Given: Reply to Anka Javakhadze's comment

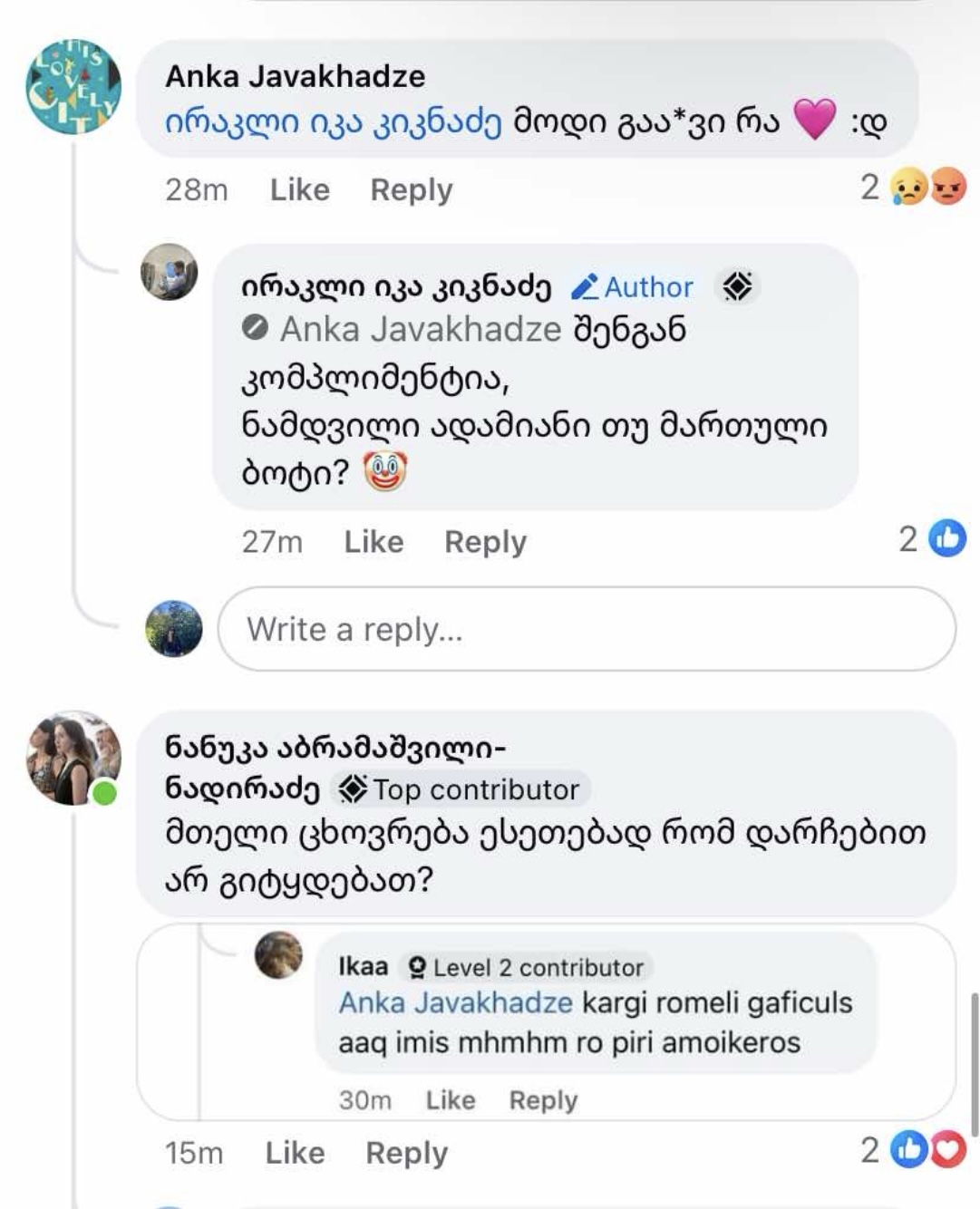Looking at the screenshot, I should pos(411,189).
